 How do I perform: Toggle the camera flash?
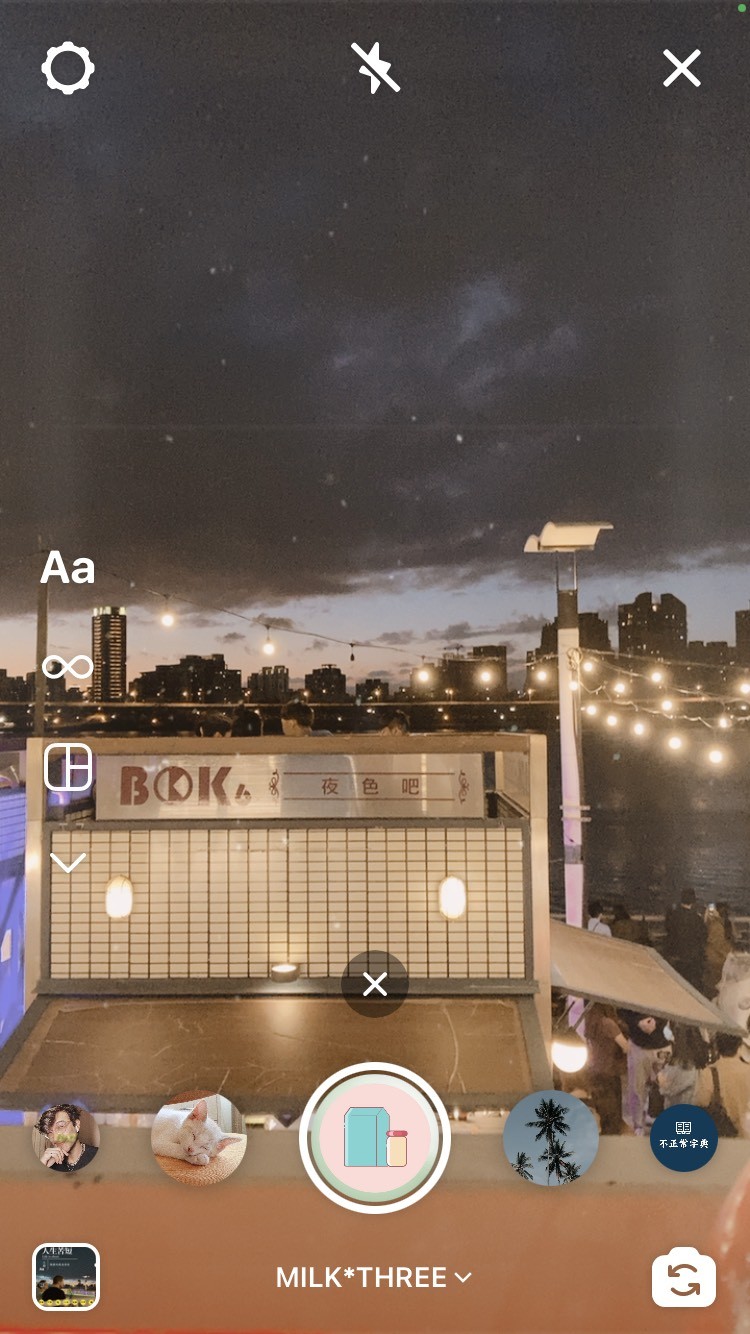click(x=375, y=68)
